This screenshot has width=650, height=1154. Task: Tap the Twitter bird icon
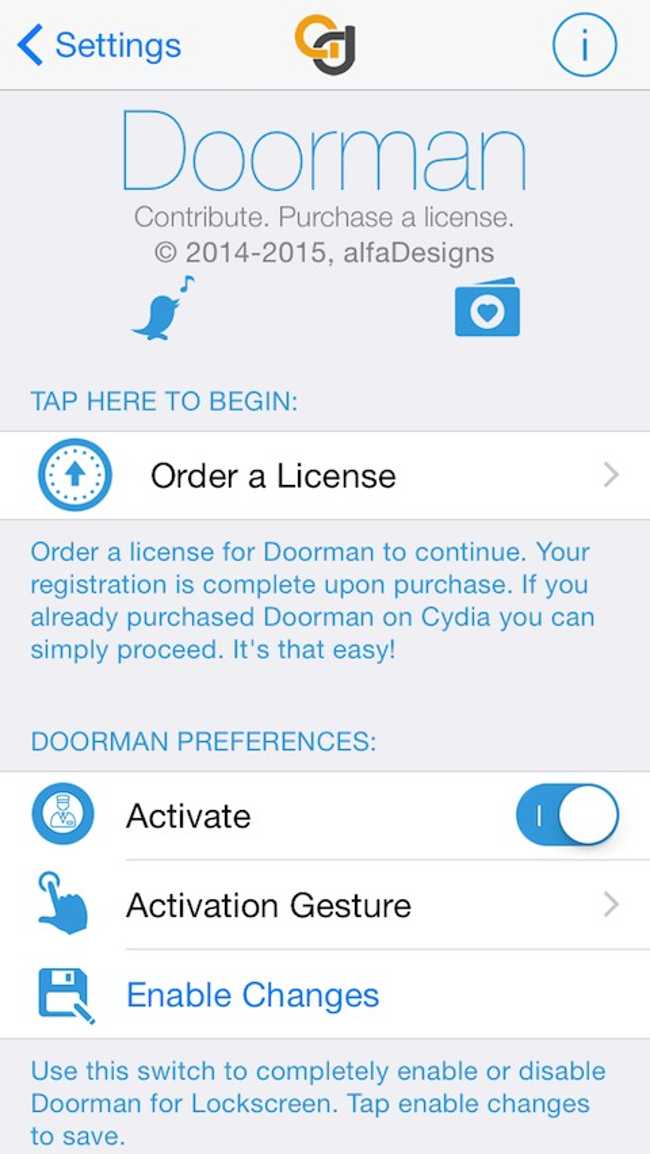(163, 308)
